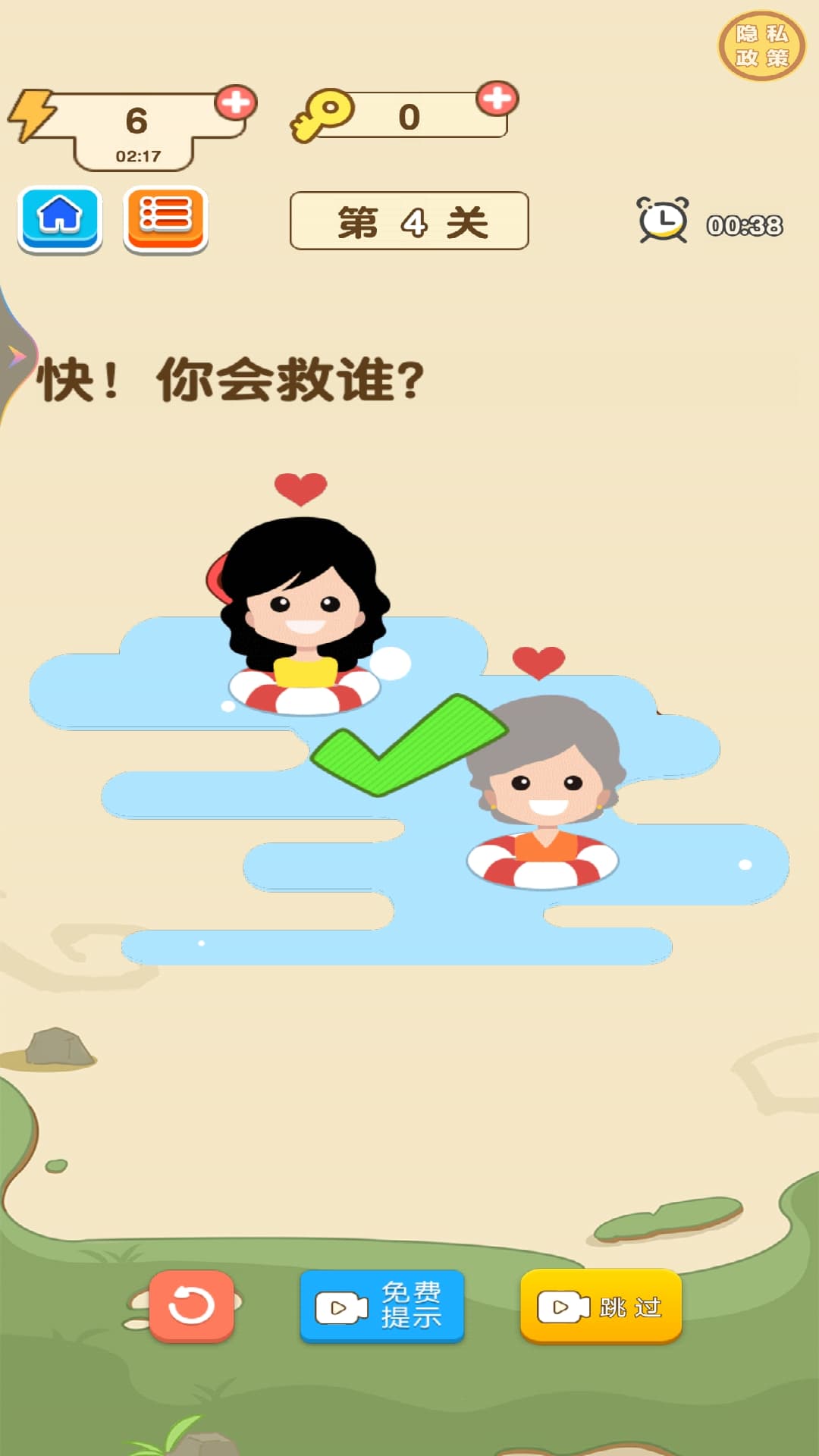Screen dimensions: 819x1456
Task: Add more energy with the plus icon
Action: (x=236, y=103)
